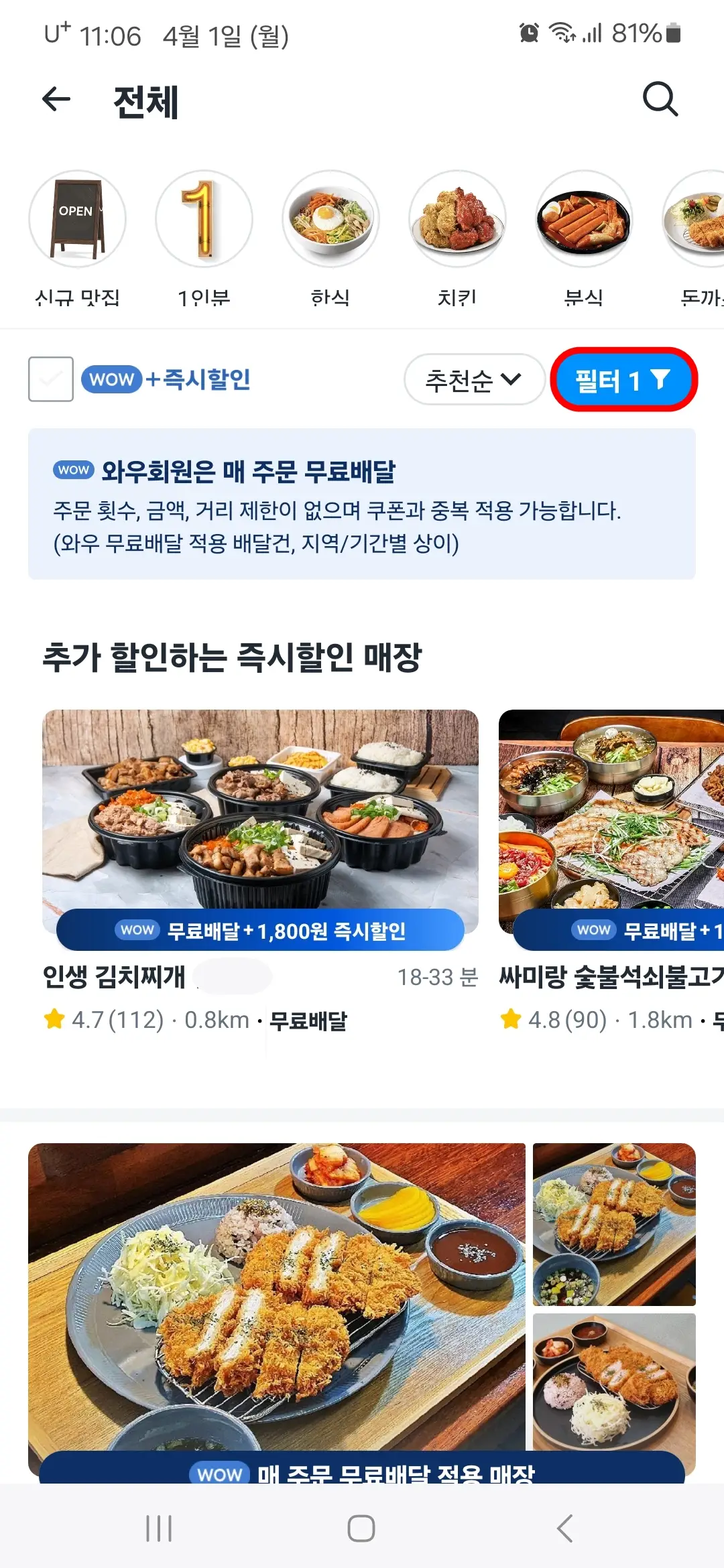This screenshot has width=724, height=1568.
Task: Open the 필터 1 filter panel
Action: click(624, 379)
